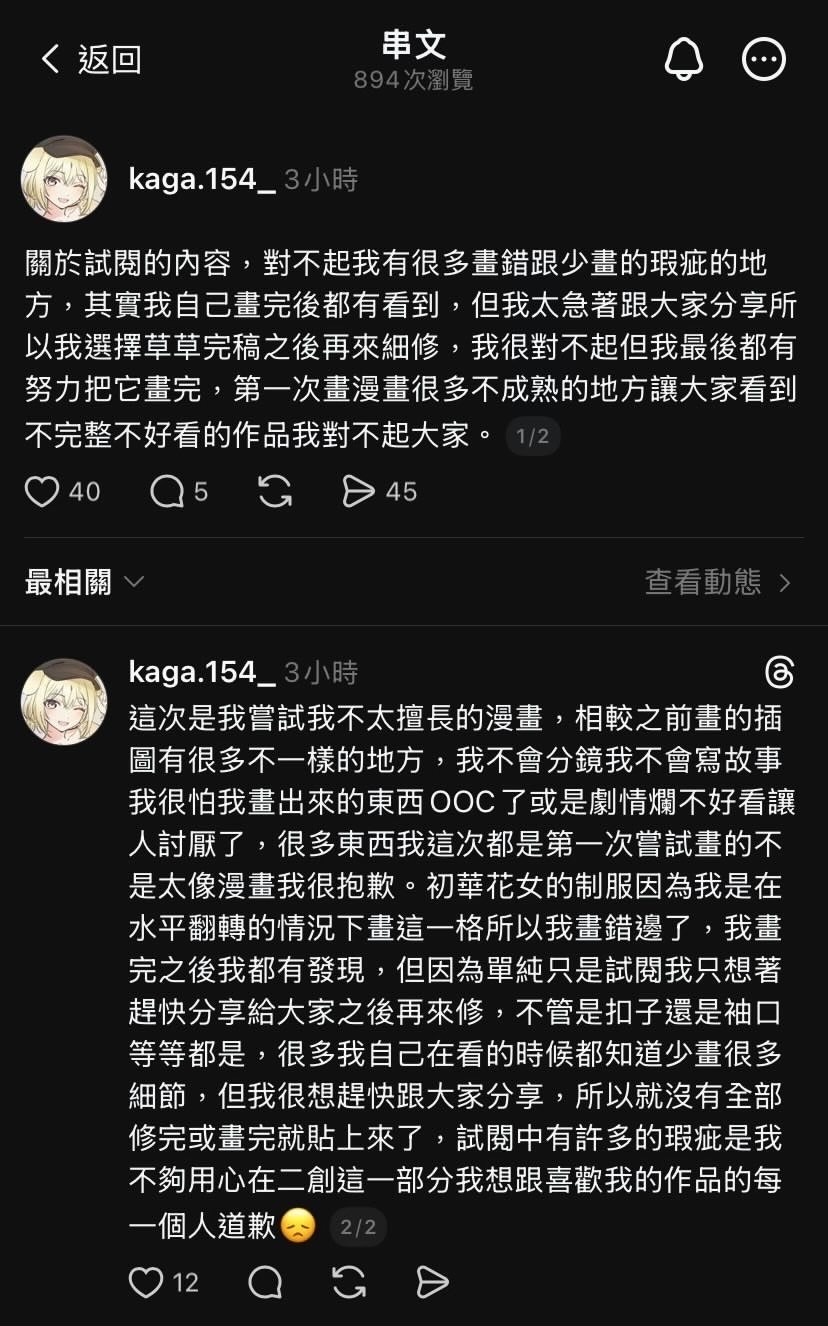Image resolution: width=828 pixels, height=1326 pixels.
Task: Tap the Threads logo icon on the reply
Action: pyautogui.click(x=779, y=673)
